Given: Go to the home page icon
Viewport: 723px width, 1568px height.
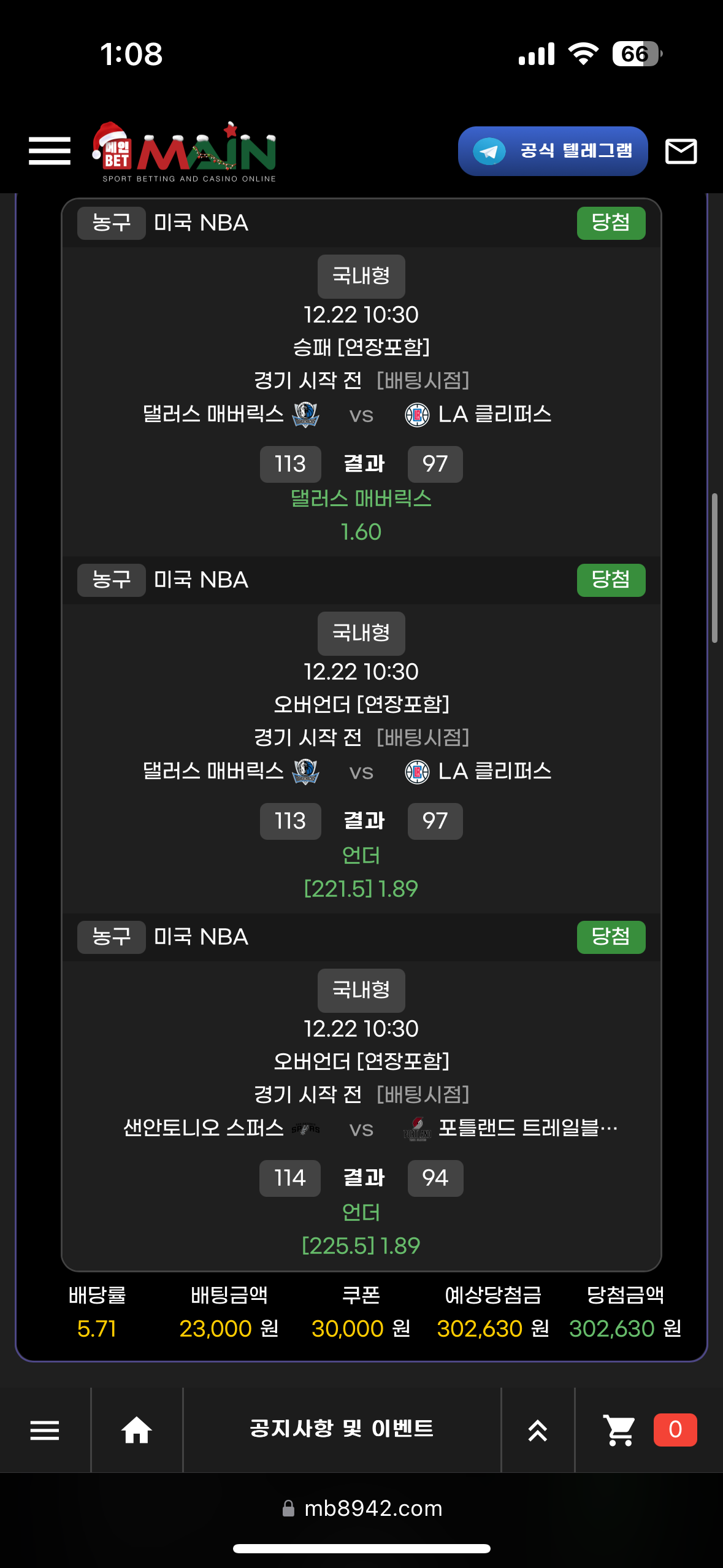Looking at the screenshot, I should pos(136,1430).
